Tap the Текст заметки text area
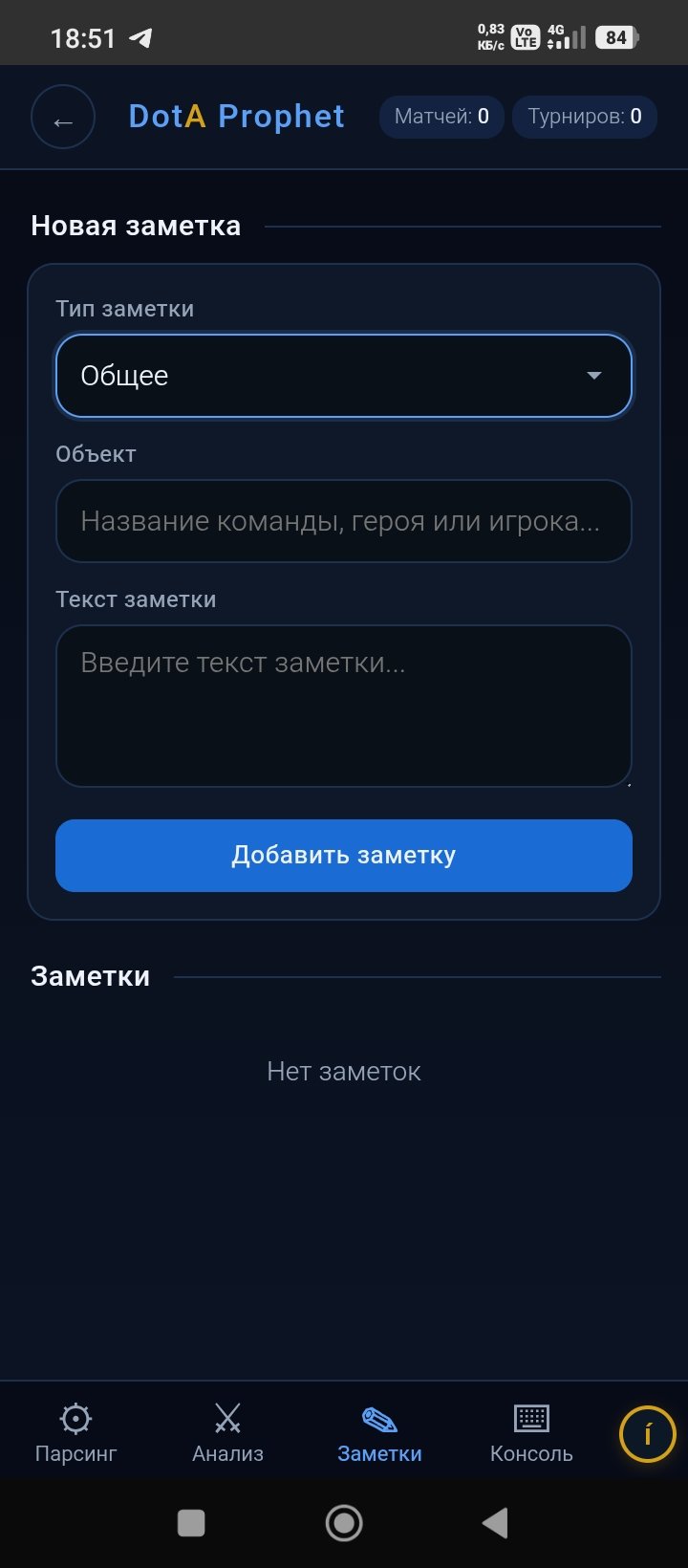The width and height of the screenshot is (688, 1568). coord(344,706)
